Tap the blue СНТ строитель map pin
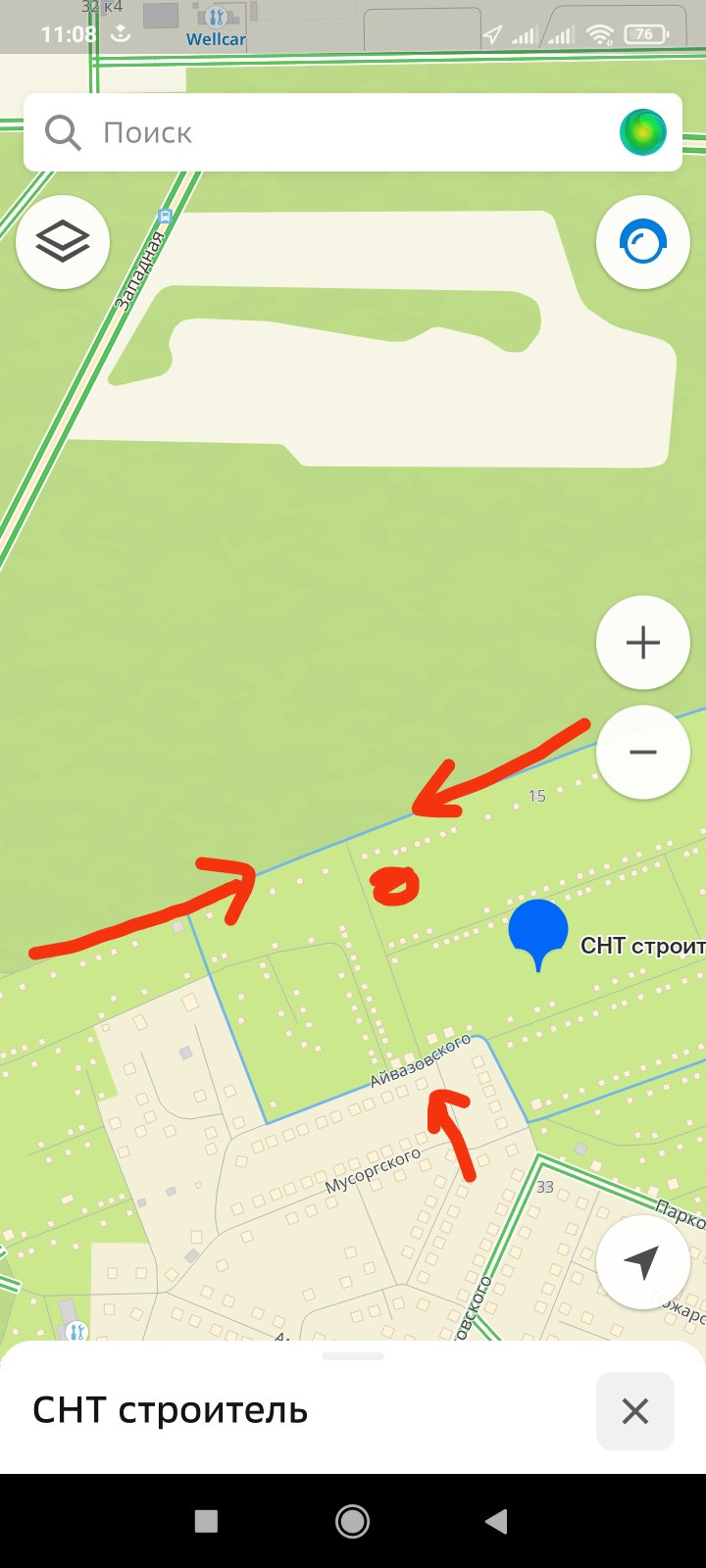Image resolution: width=706 pixels, height=1568 pixels. [x=538, y=931]
